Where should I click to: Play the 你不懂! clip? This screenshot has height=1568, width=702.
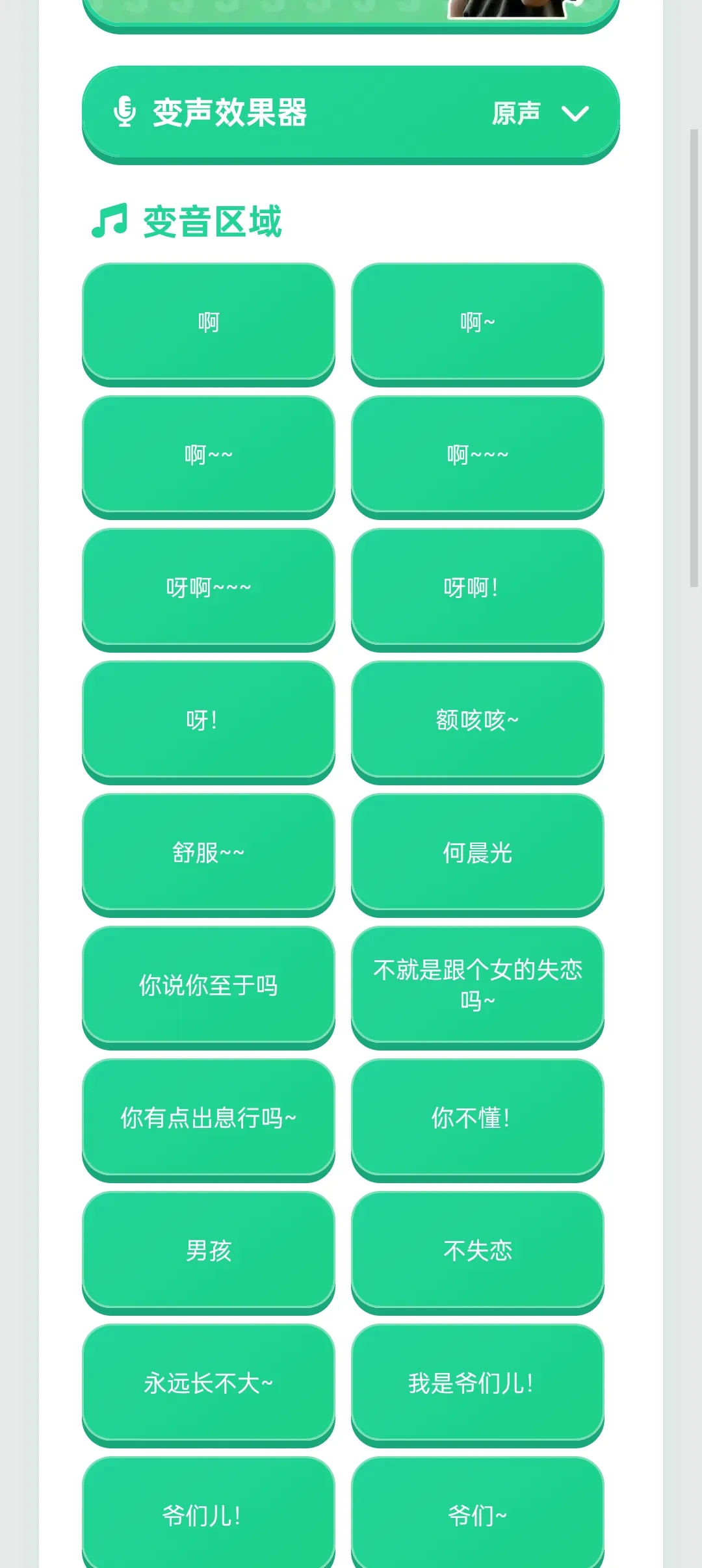(x=478, y=1119)
